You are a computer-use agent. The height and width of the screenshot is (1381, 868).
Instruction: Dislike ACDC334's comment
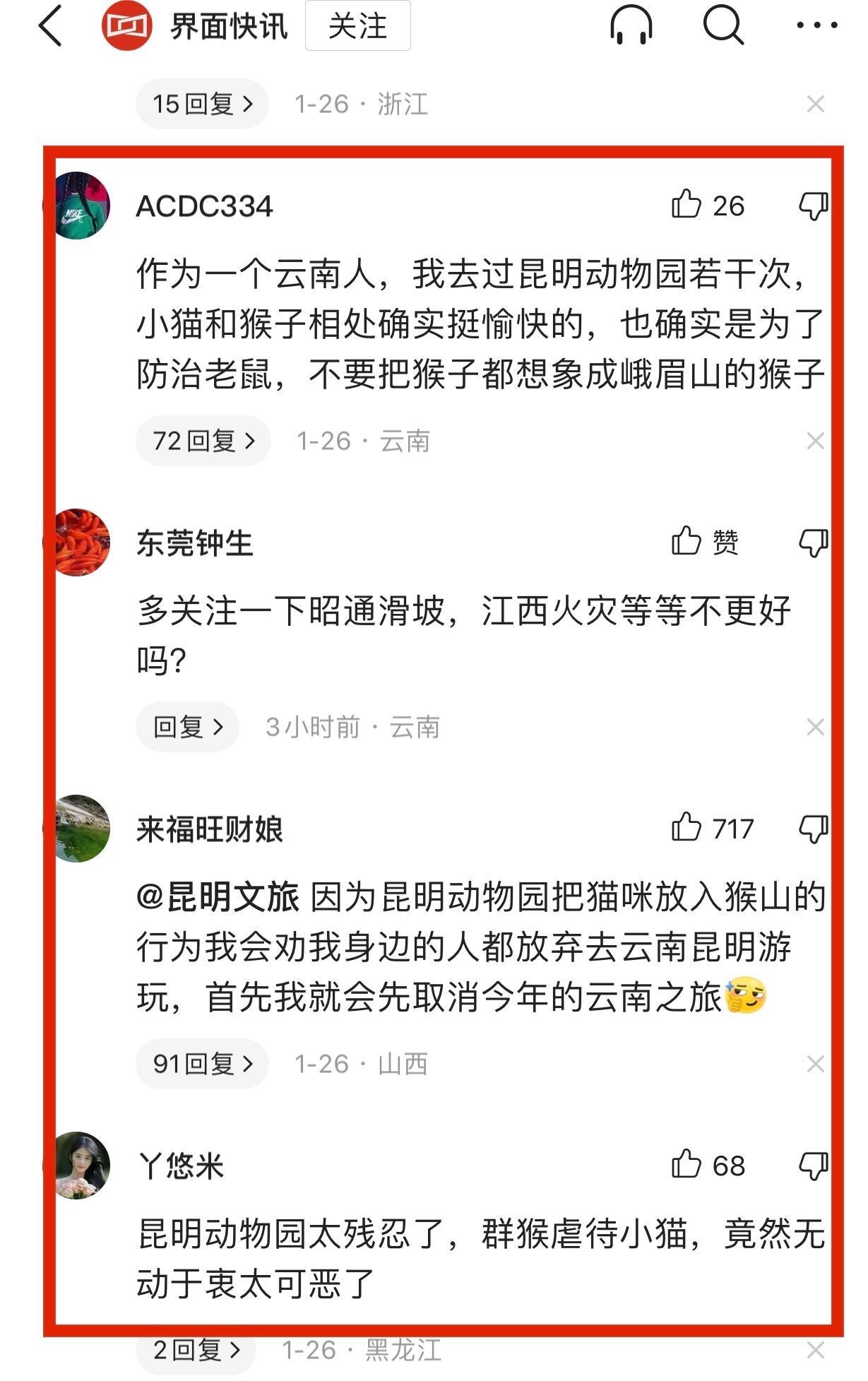813,206
